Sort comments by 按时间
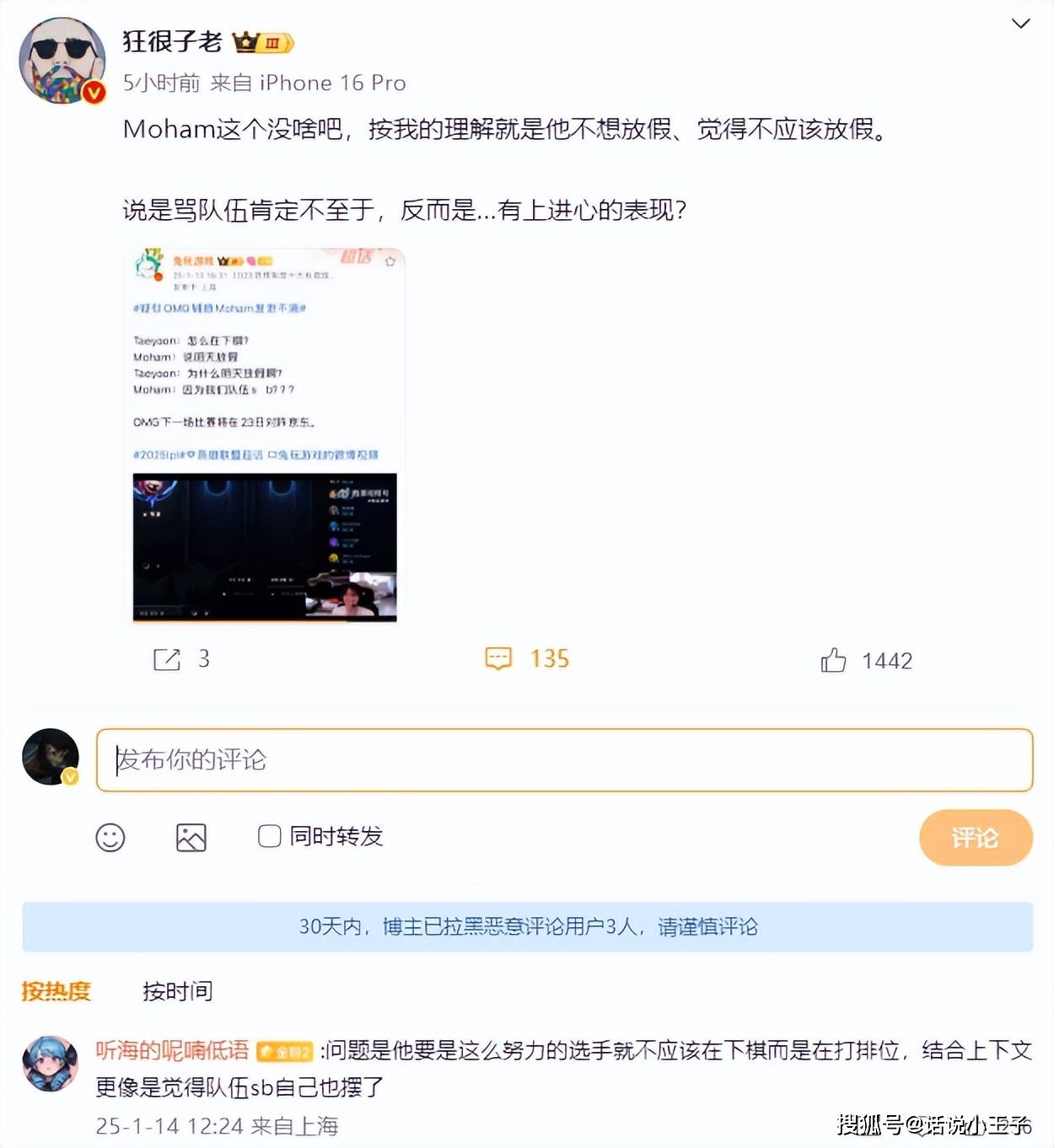1054x1148 pixels. tap(177, 991)
